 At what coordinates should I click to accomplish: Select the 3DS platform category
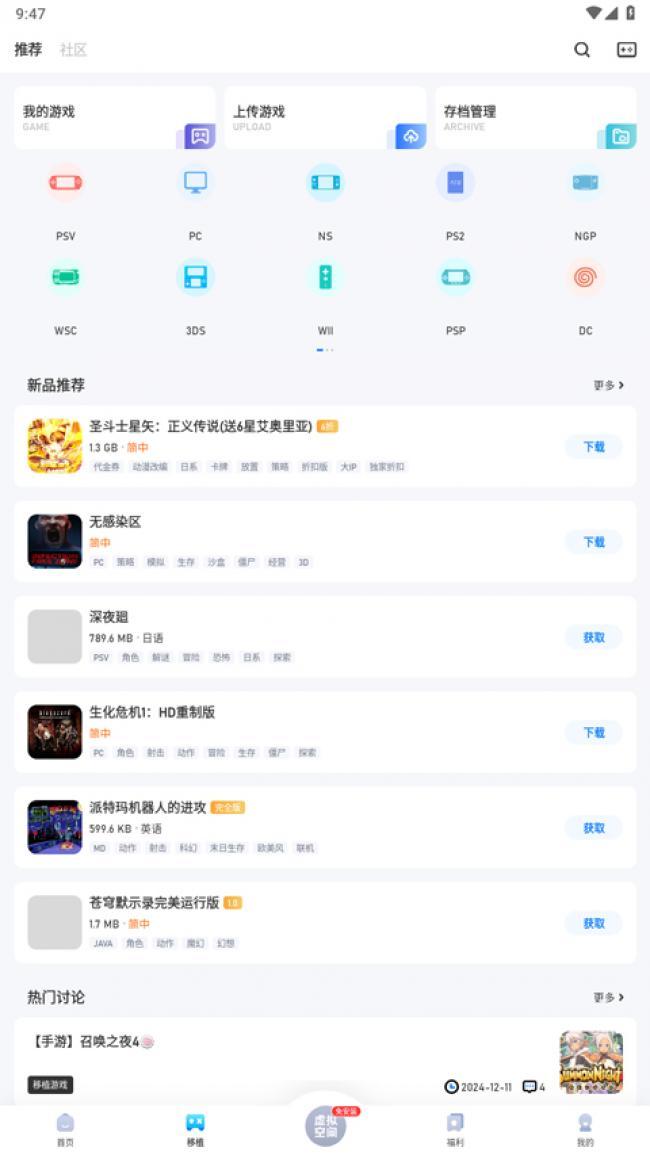(195, 290)
